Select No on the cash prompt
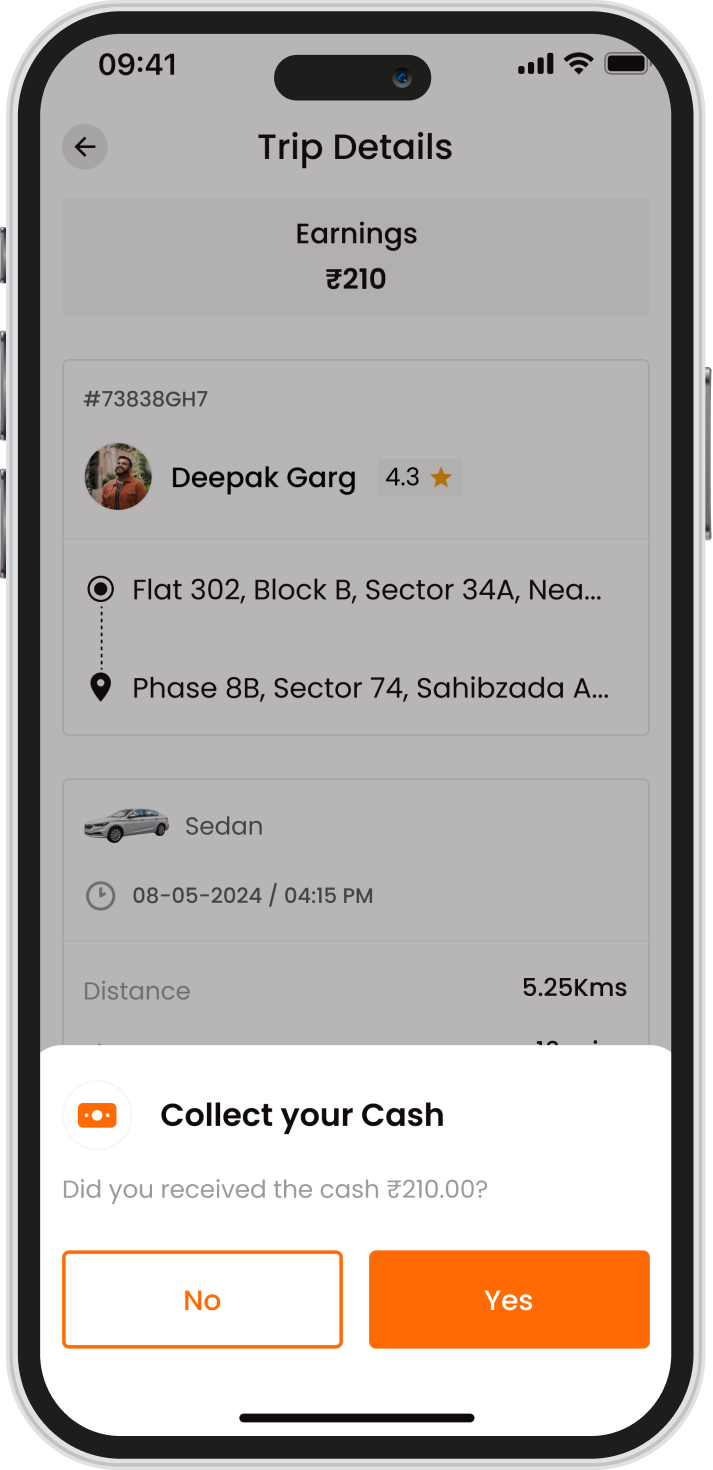The height and width of the screenshot is (1470, 713). click(202, 1299)
